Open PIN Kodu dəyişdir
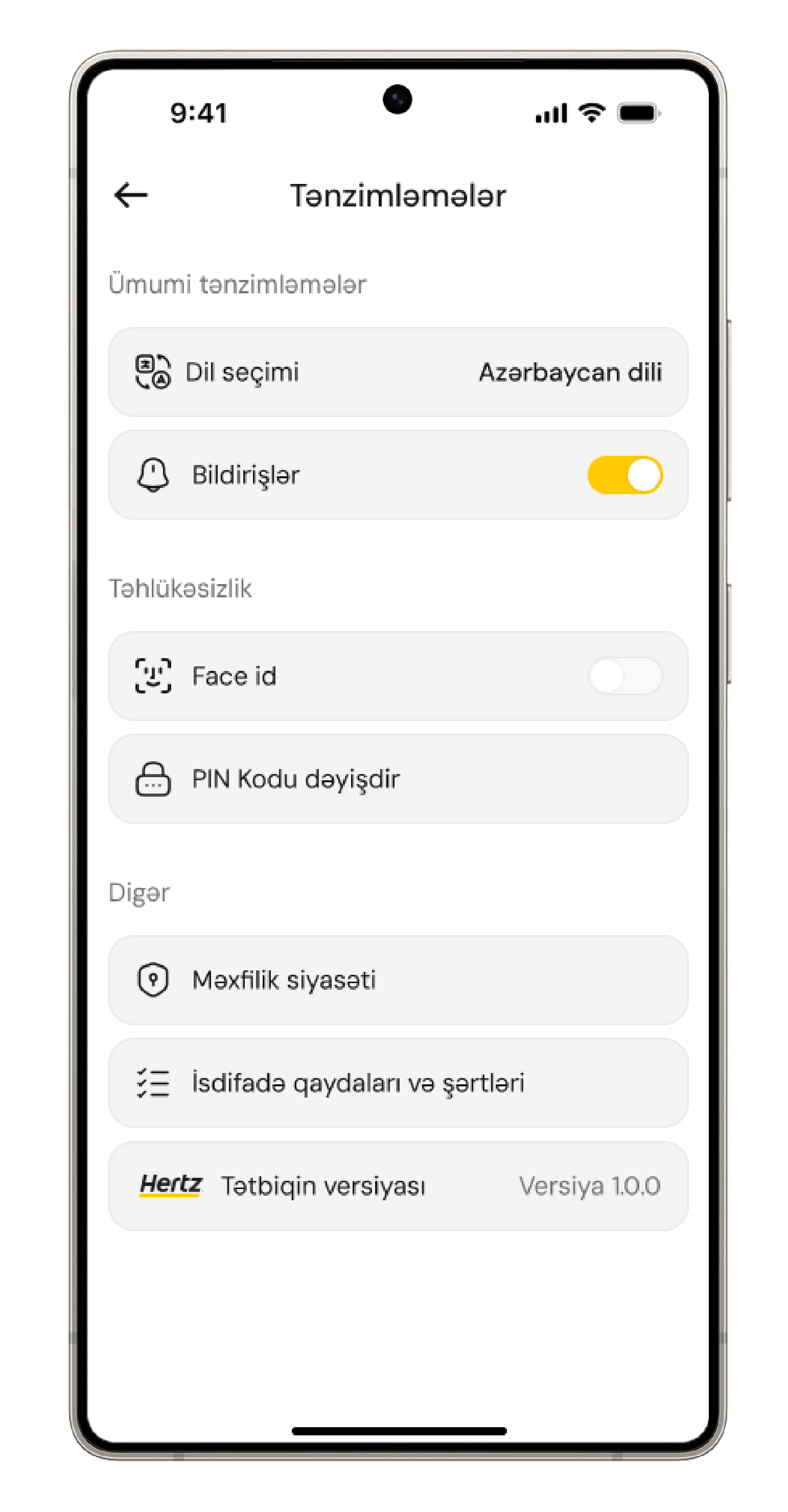Viewport: 788px width, 1512px height. coord(398,779)
